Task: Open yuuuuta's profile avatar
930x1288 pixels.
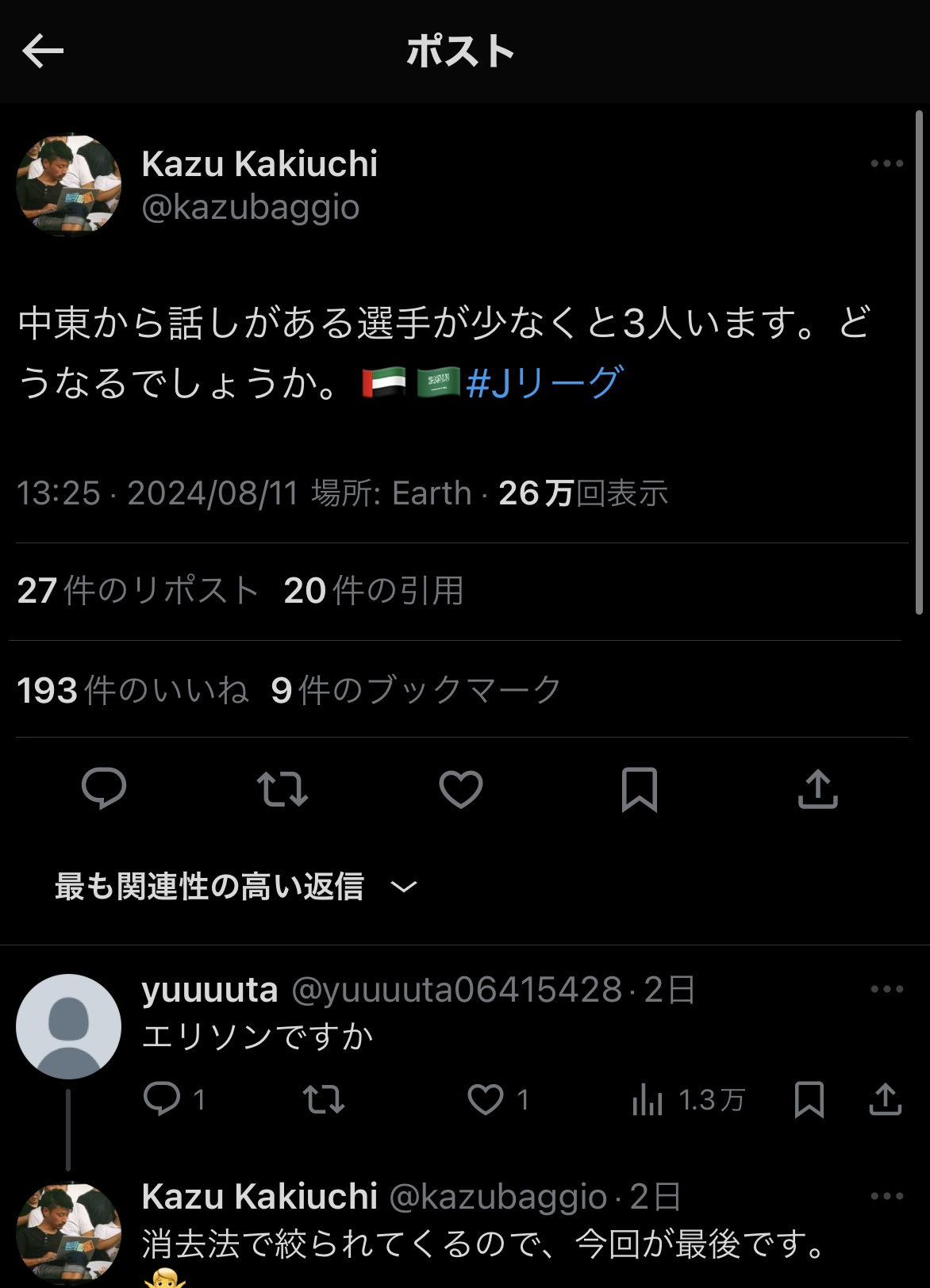Action: coord(69,1026)
